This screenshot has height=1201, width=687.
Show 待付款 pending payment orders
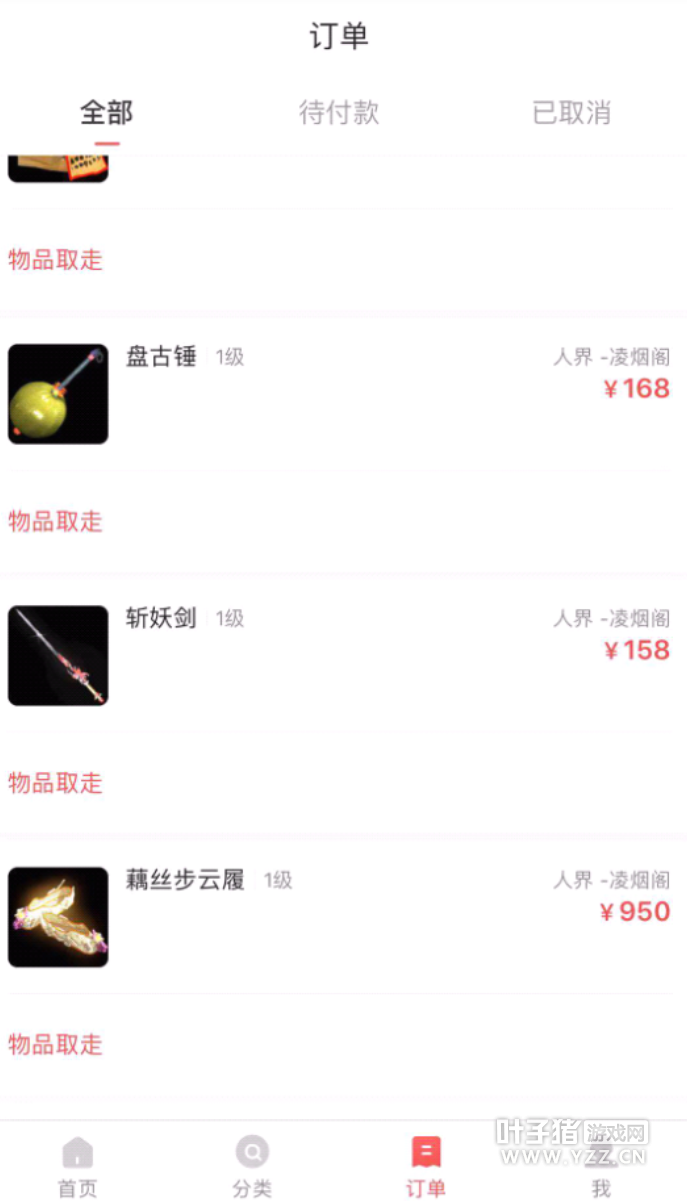coord(339,113)
